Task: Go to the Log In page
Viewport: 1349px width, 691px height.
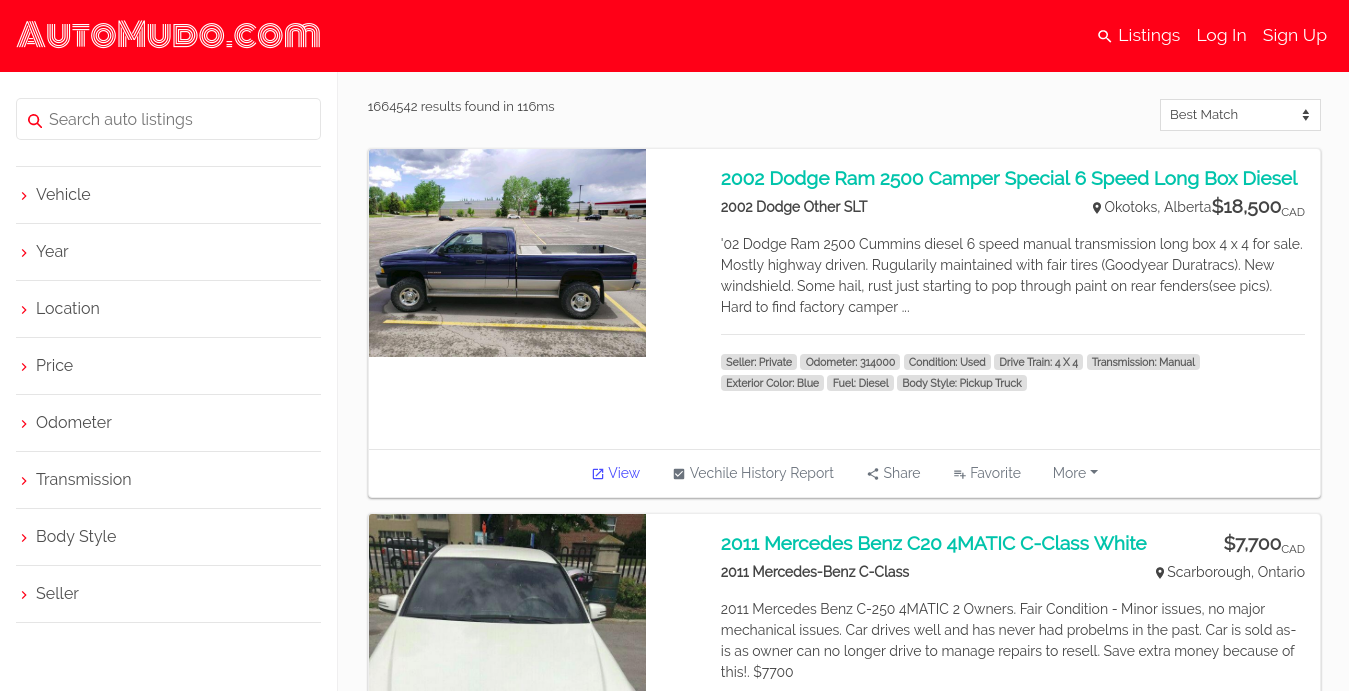Action: 1221,35
